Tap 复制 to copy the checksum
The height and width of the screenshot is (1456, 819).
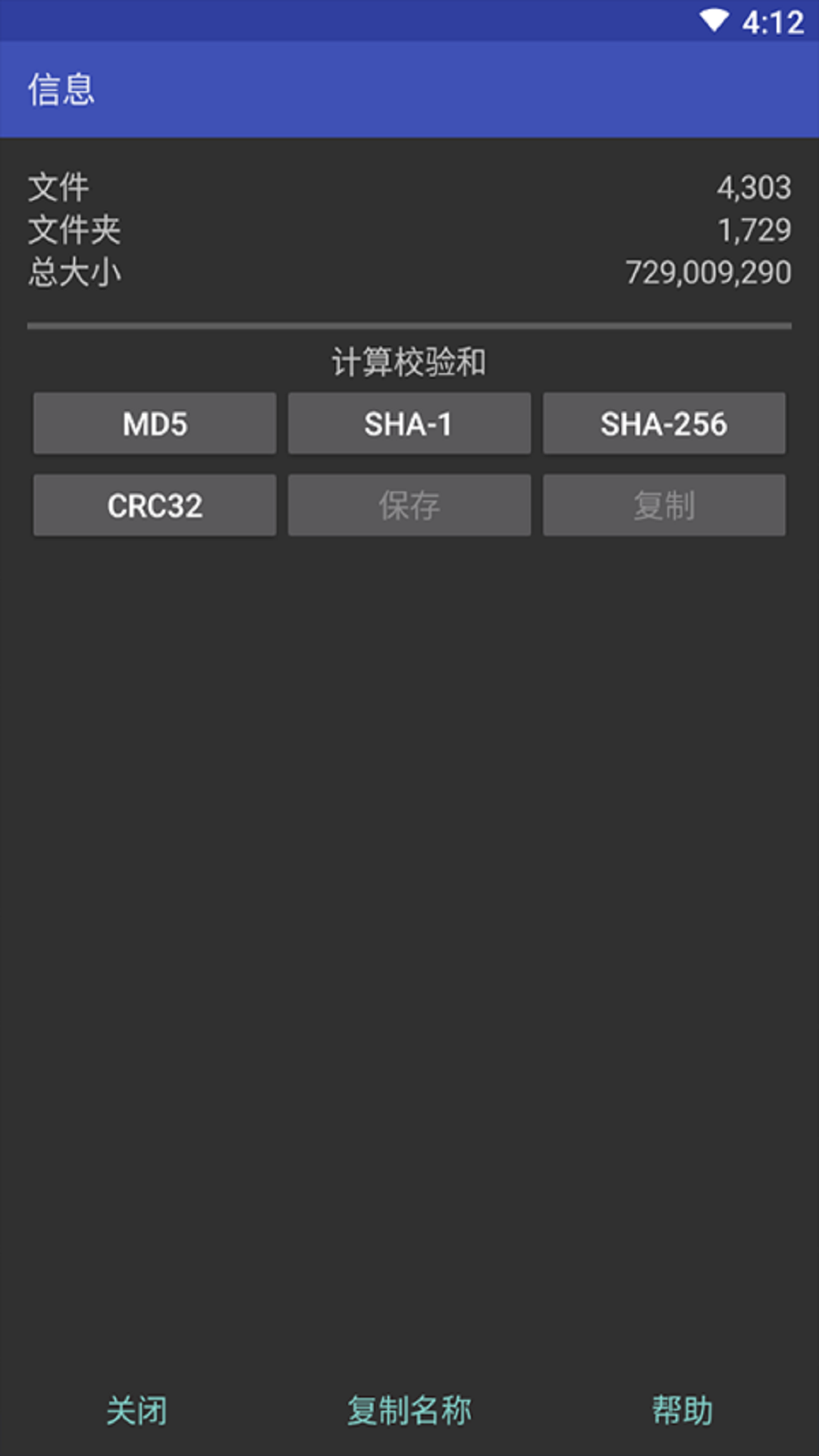tap(664, 506)
